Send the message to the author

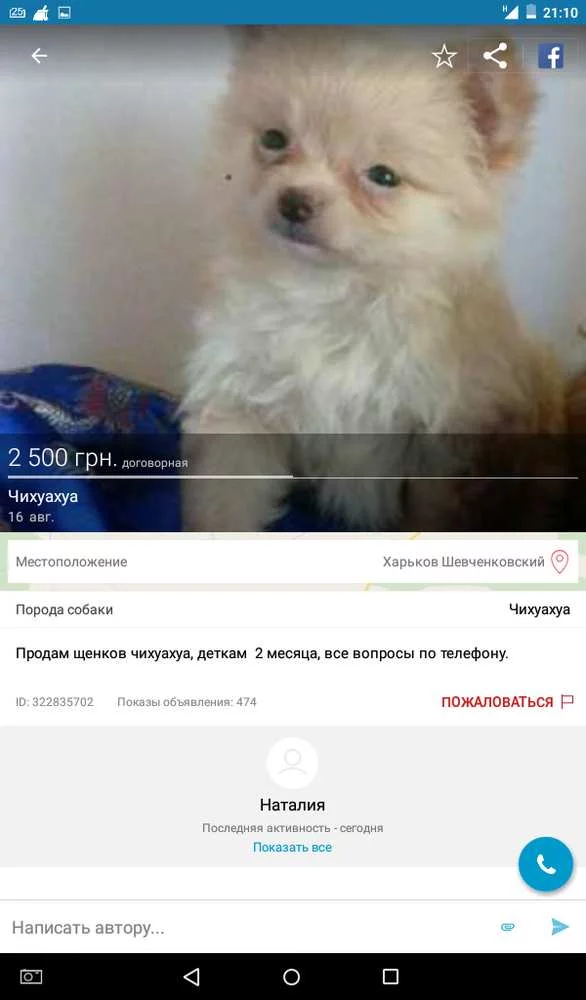coord(559,927)
